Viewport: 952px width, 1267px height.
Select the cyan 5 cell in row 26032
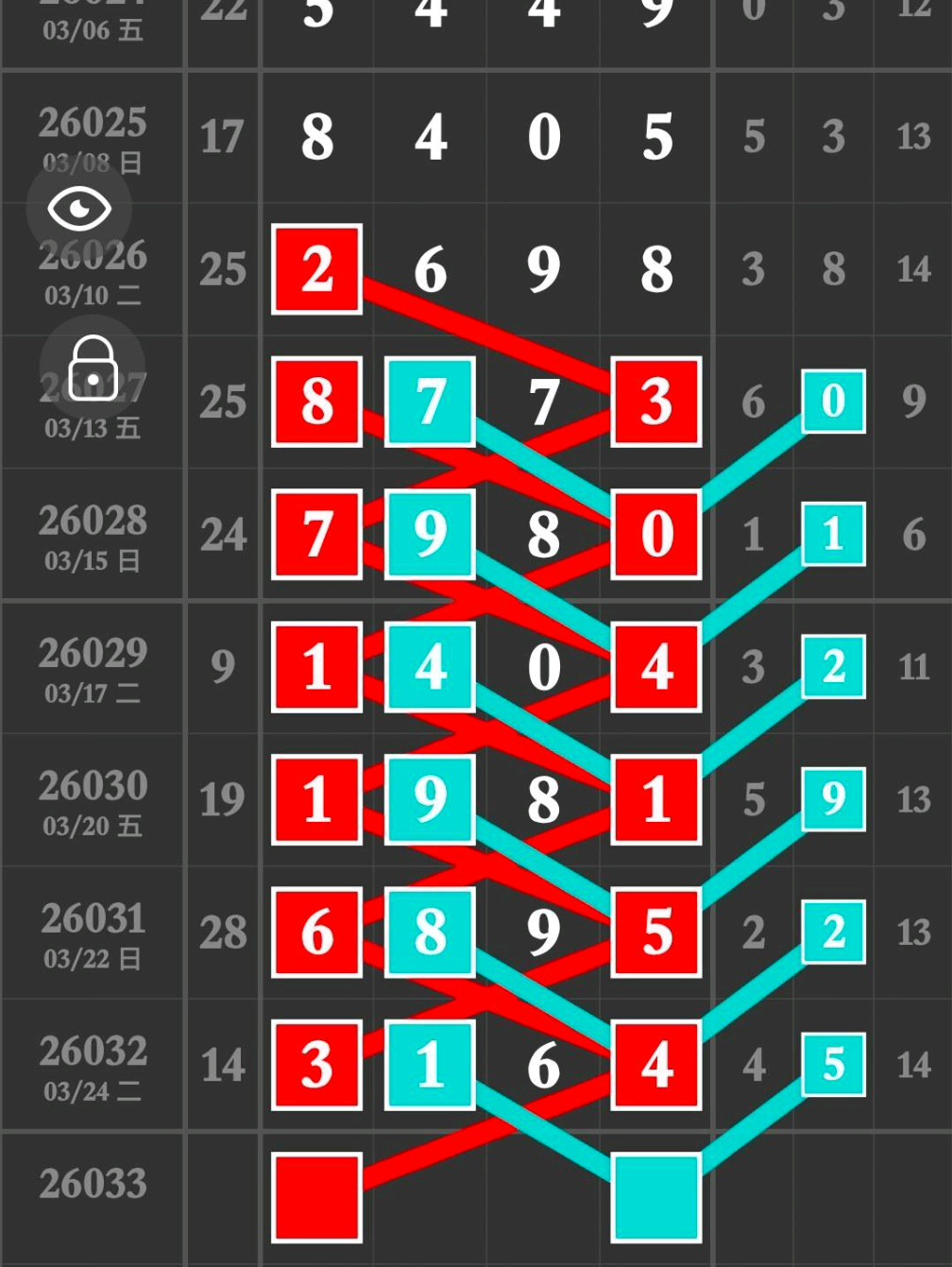[x=833, y=1066]
